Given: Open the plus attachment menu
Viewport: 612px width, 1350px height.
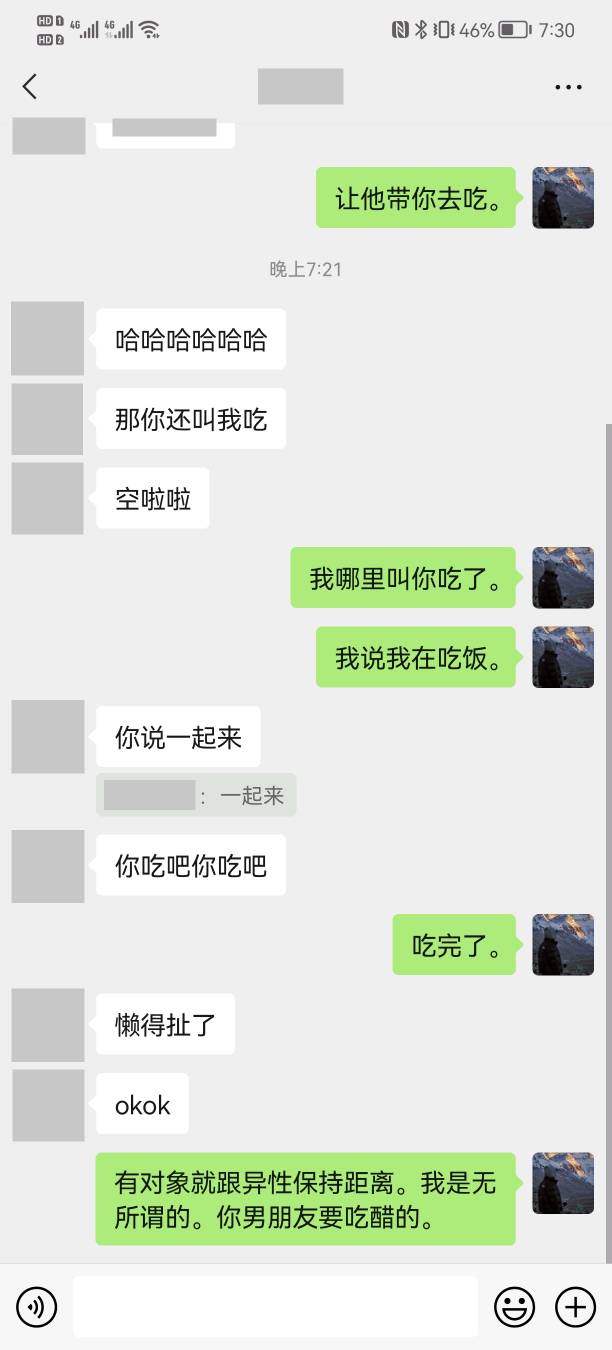Looking at the screenshot, I should click(575, 1306).
